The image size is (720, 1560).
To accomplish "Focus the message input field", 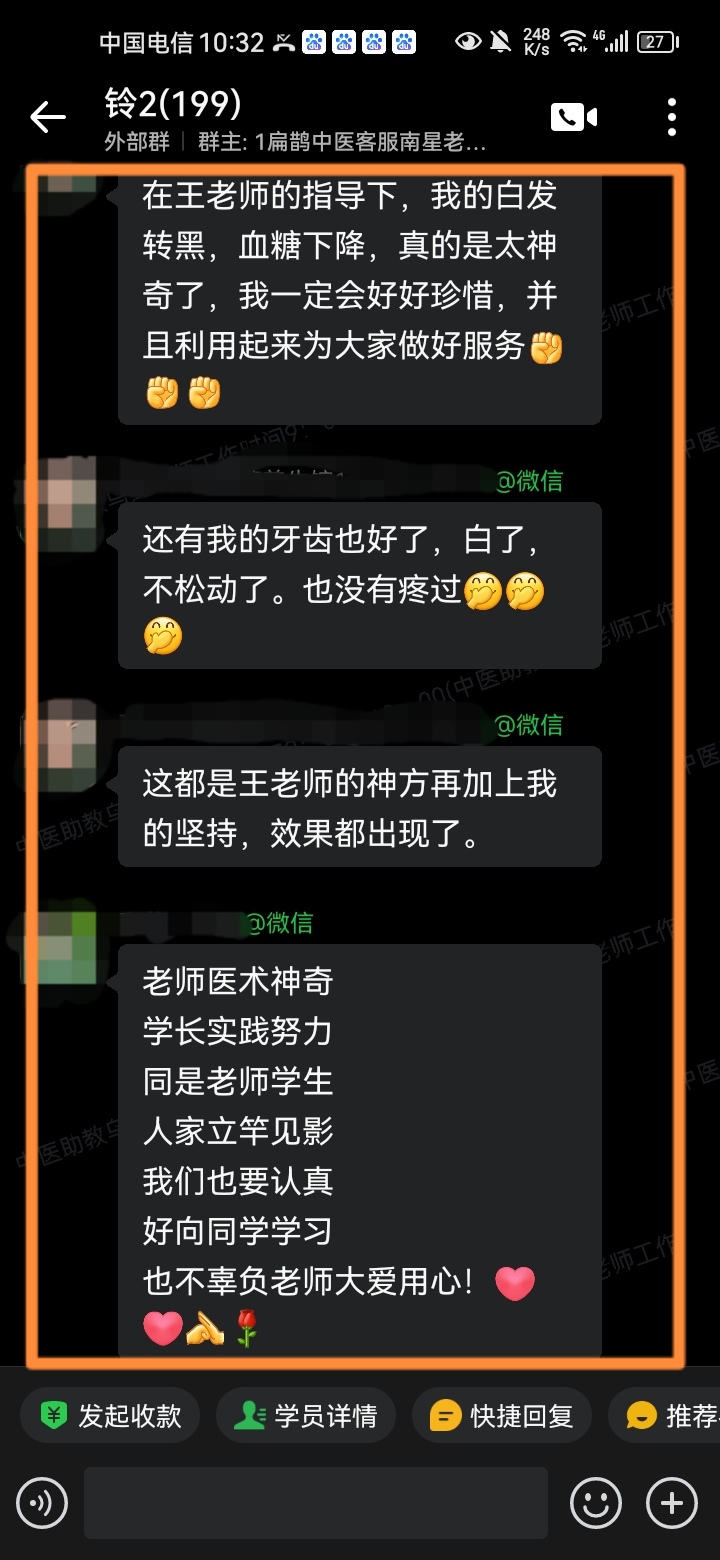I will (315, 1503).
